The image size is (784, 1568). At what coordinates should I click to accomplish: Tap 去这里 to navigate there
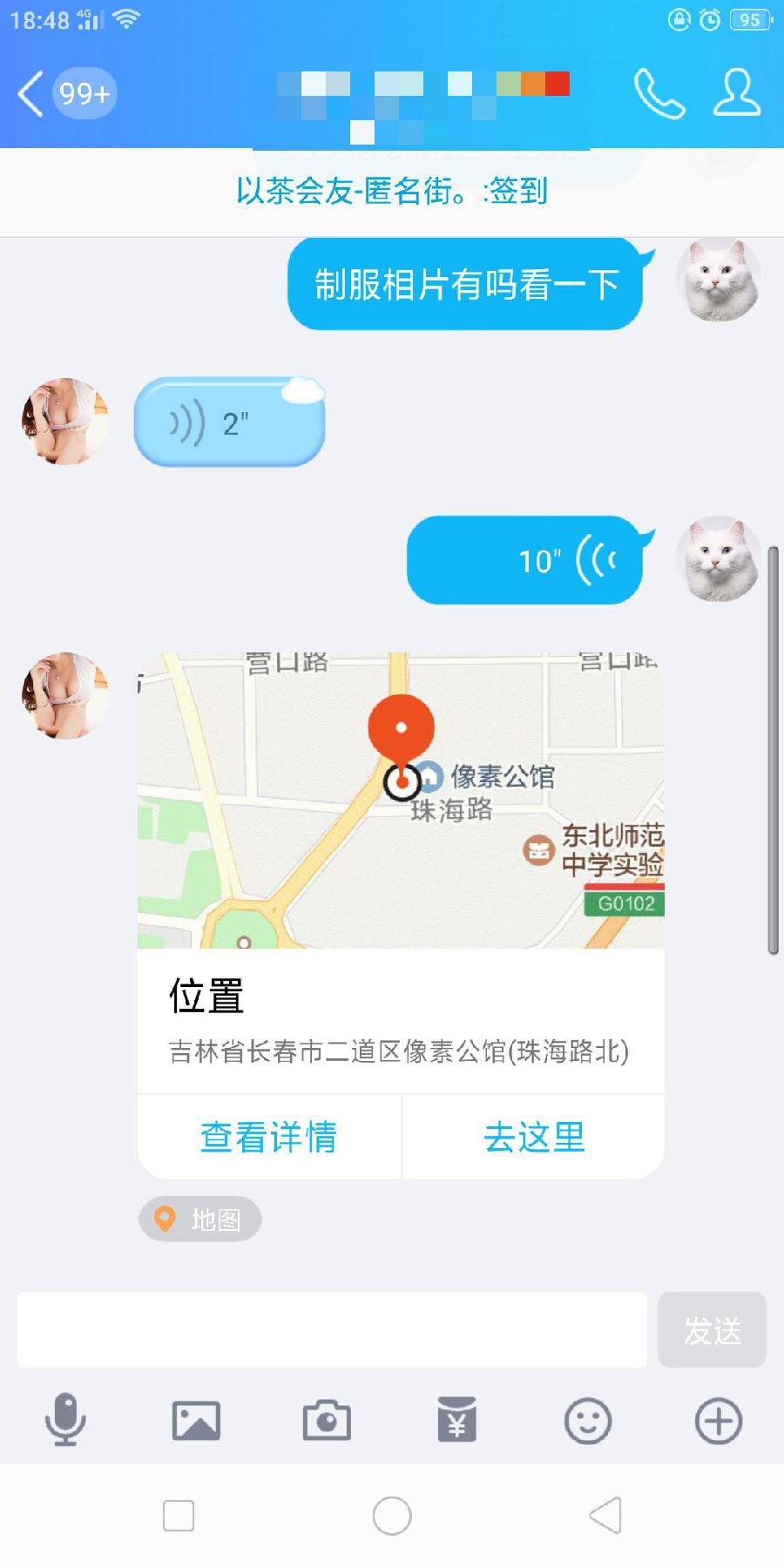(534, 1137)
